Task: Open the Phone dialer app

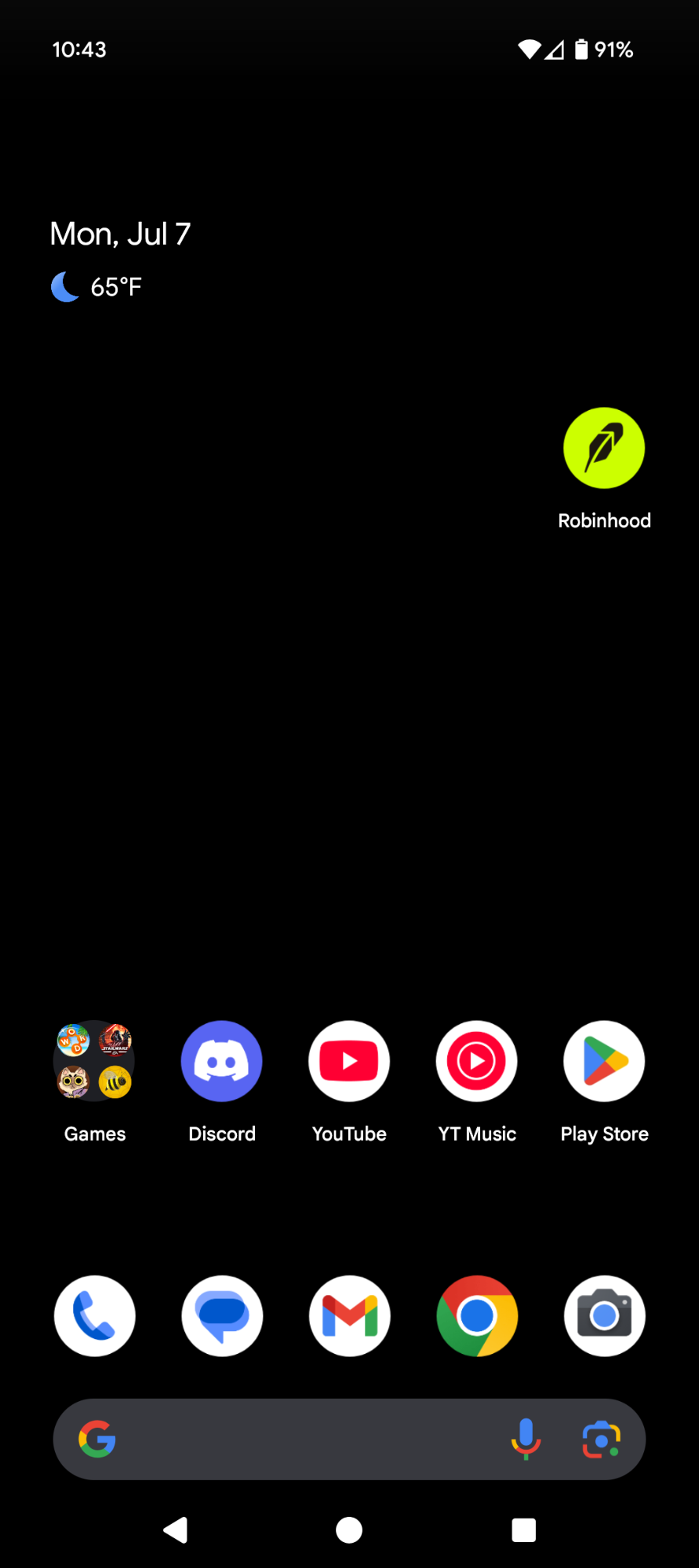Action: pyautogui.click(x=94, y=1316)
